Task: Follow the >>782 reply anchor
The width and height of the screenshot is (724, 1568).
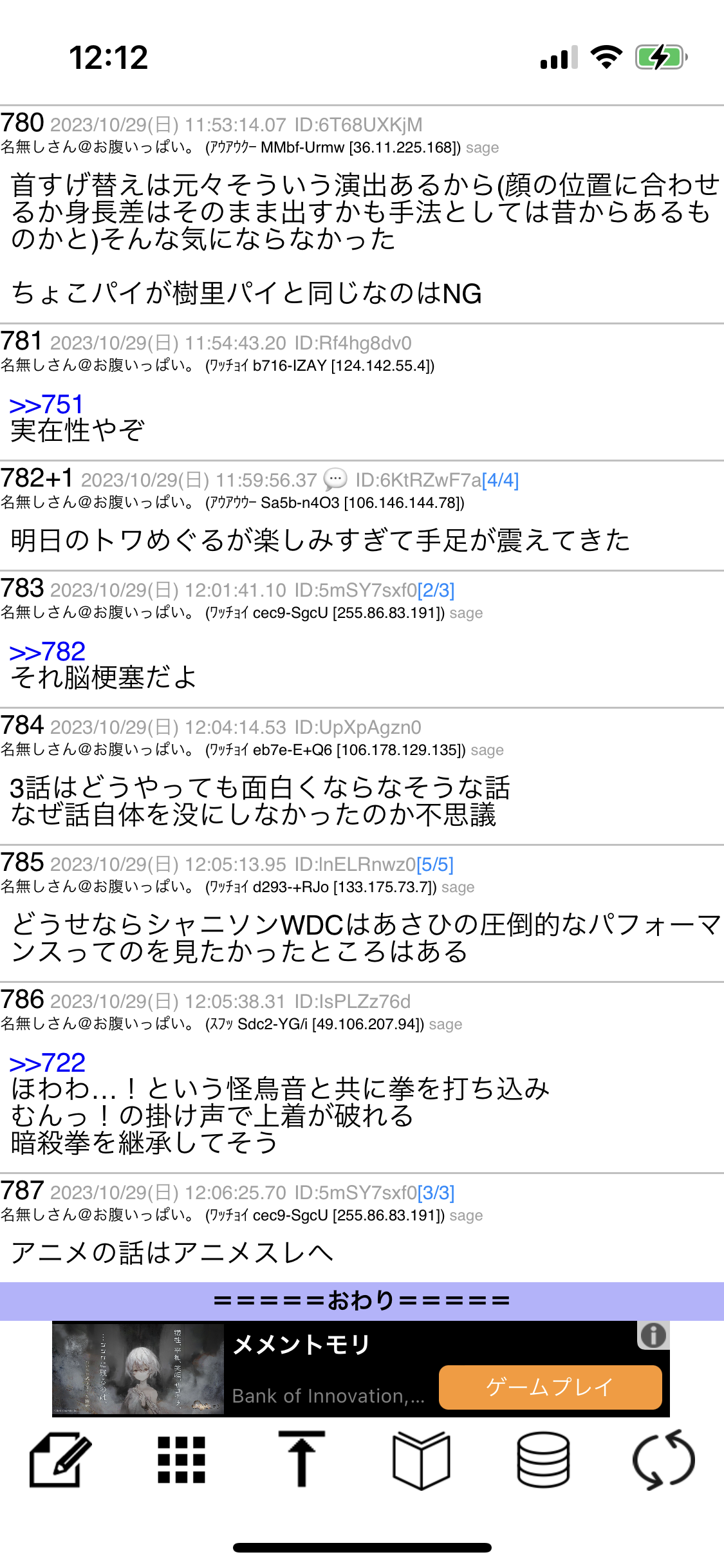Action: 47,652
